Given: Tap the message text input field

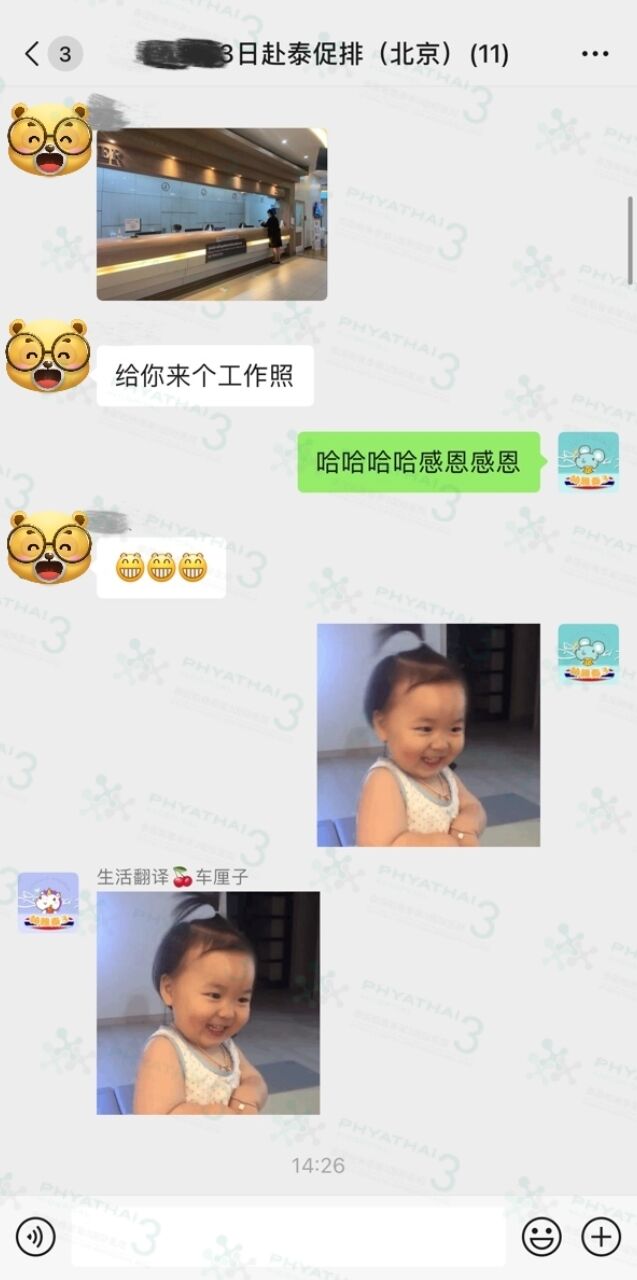Looking at the screenshot, I should 288,1238.
